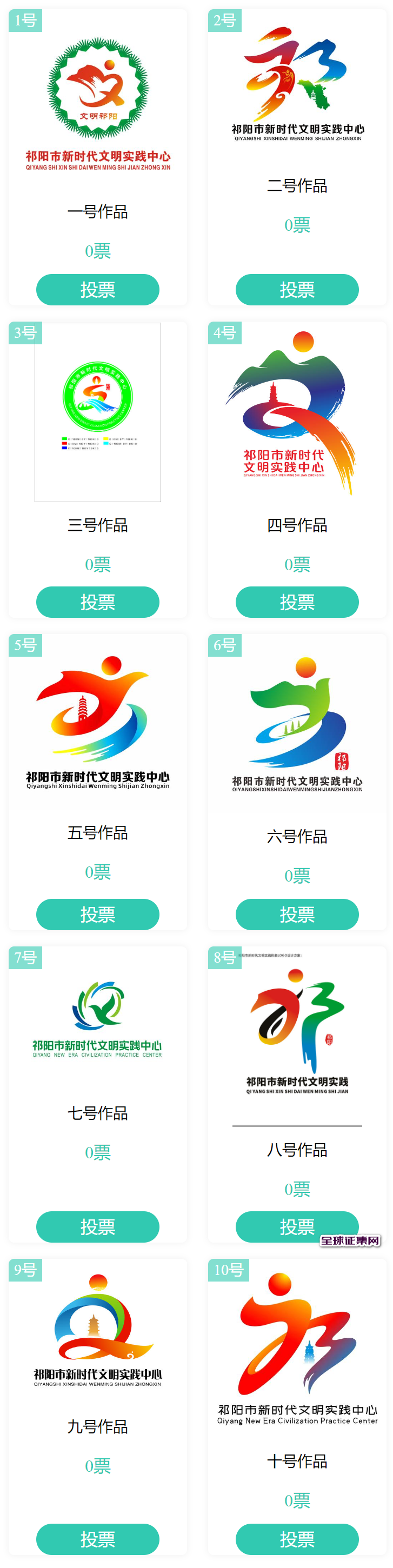View the 4号 logo image enlarged

coord(297,411)
